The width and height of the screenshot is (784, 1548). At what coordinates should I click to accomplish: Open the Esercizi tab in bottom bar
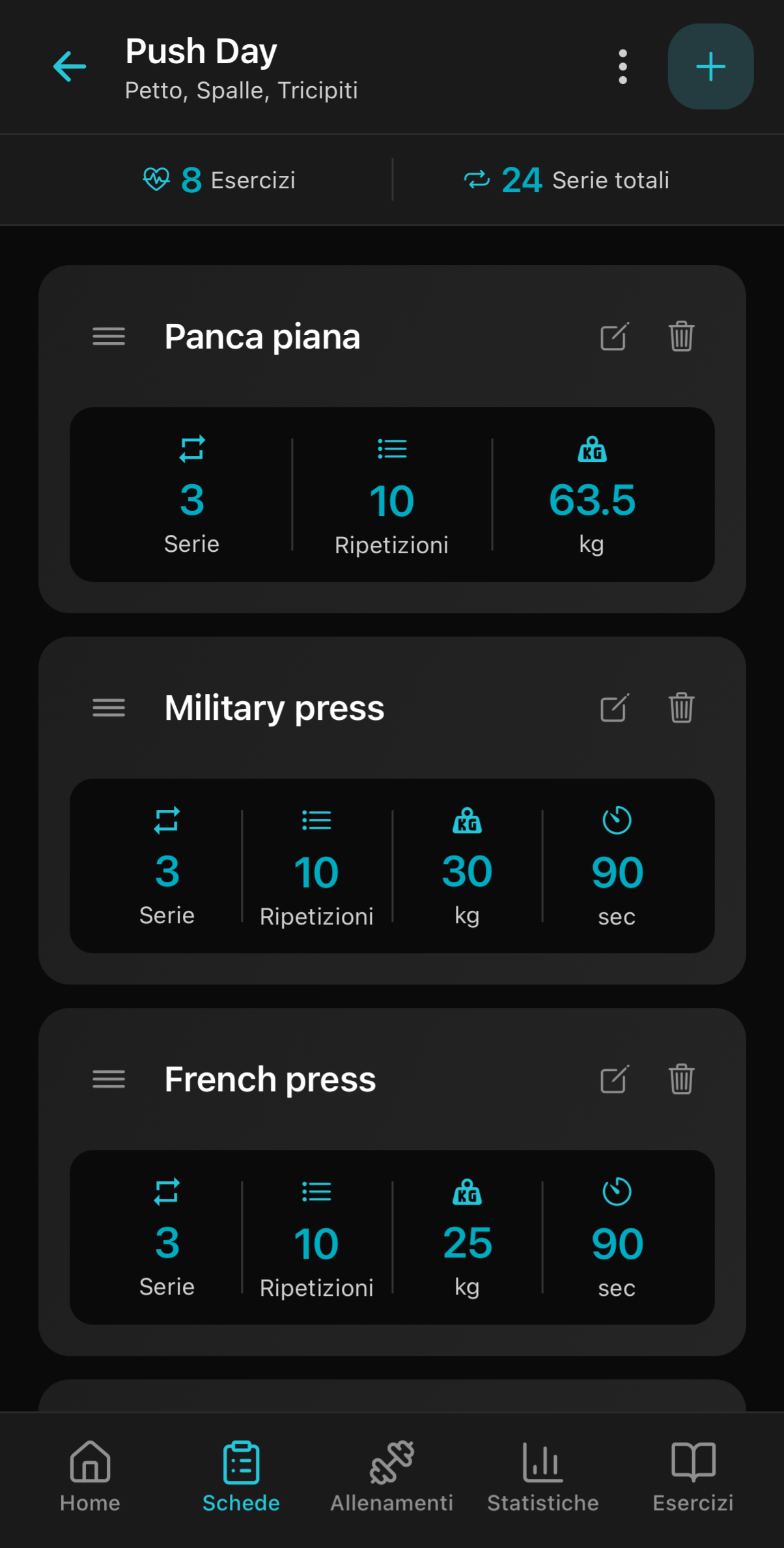coord(693,1476)
